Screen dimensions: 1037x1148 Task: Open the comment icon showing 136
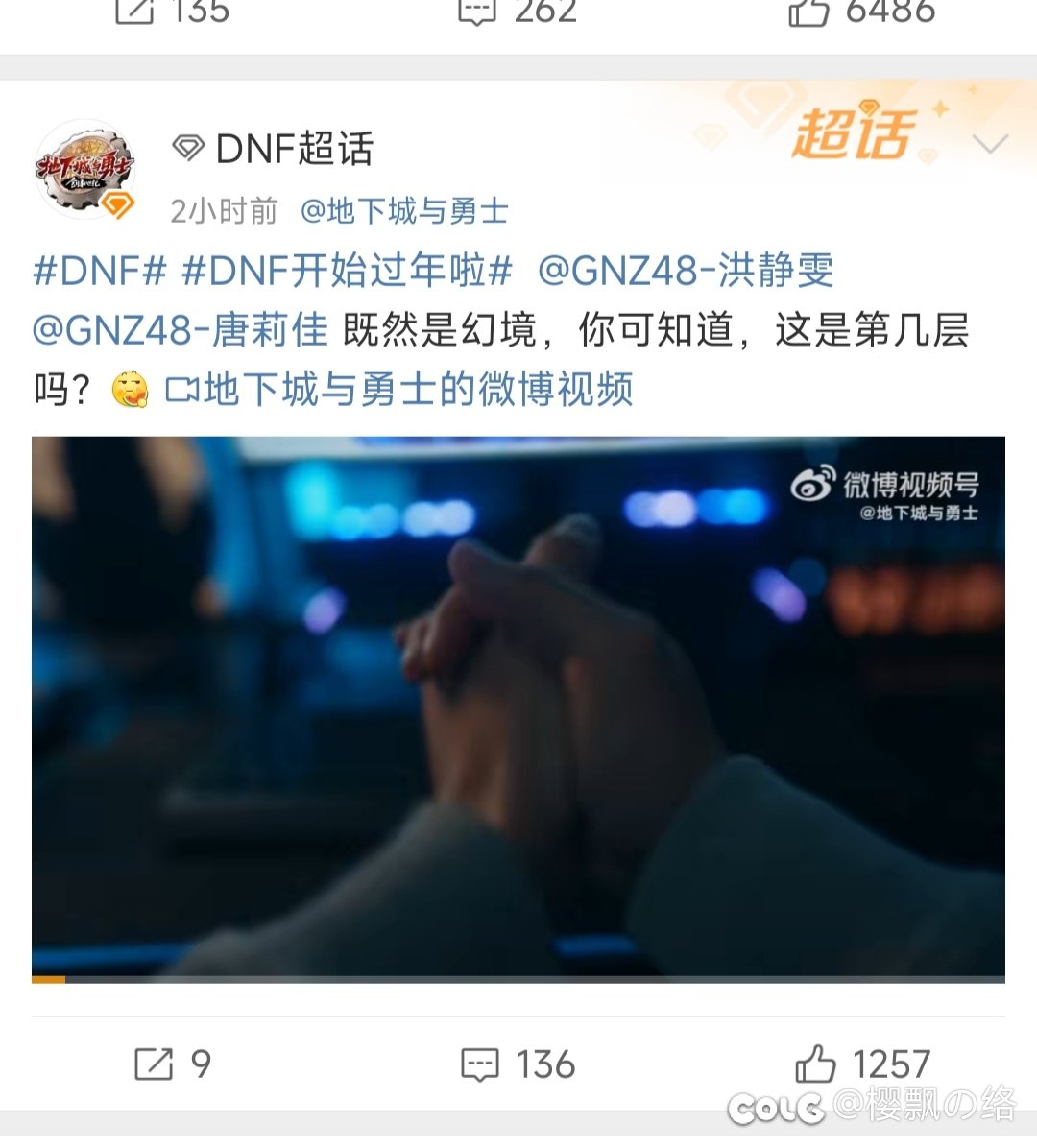pyautogui.click(x=482, y=1064)
